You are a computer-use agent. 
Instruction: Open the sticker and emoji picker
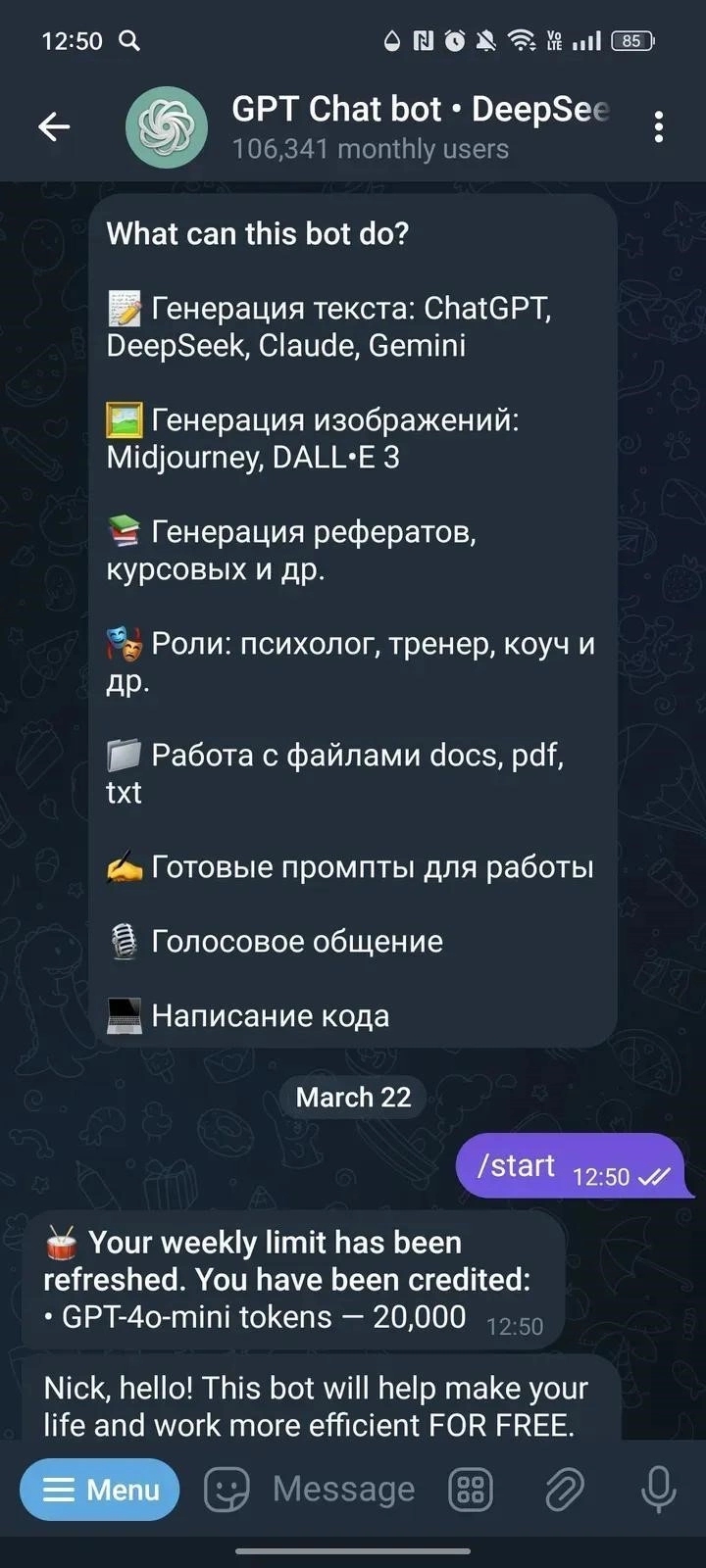[x=227, y=1490]
